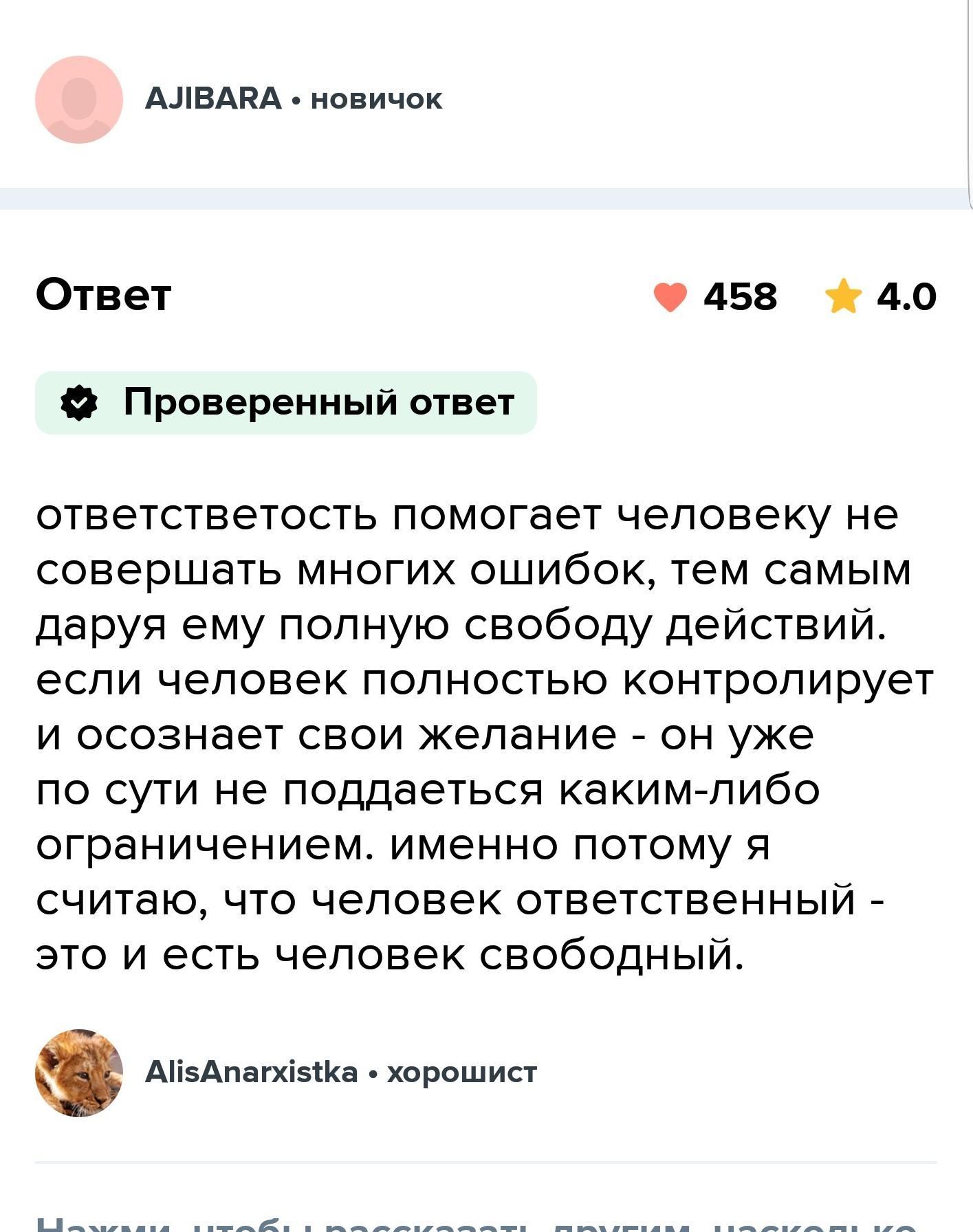Screen dimensions: 973x1232
Task: Open AJIBARA's user profile
Action: pos(213,99)
